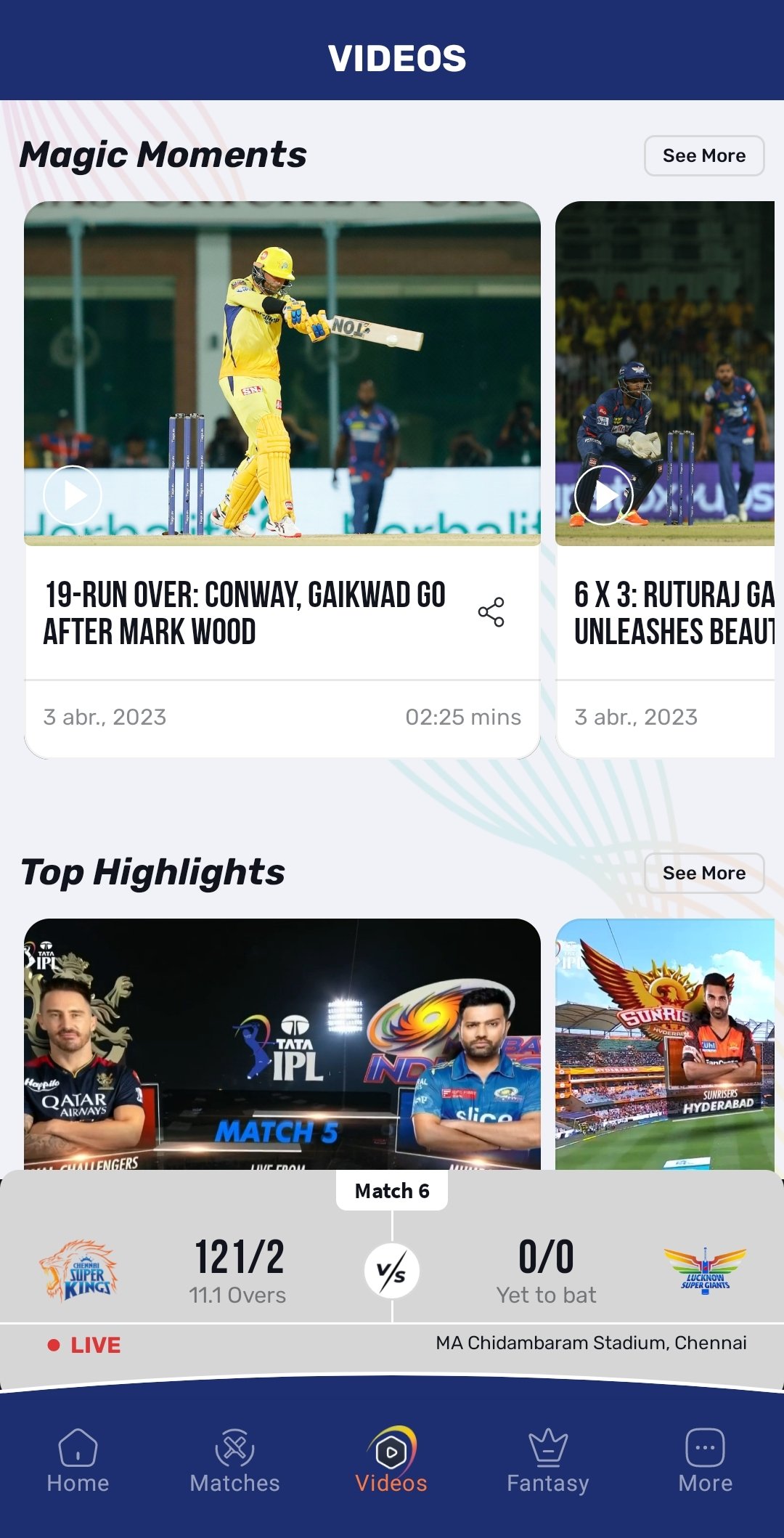Select the Videos tab
The image size is (784, 1538).
(x=391, y=1461)
